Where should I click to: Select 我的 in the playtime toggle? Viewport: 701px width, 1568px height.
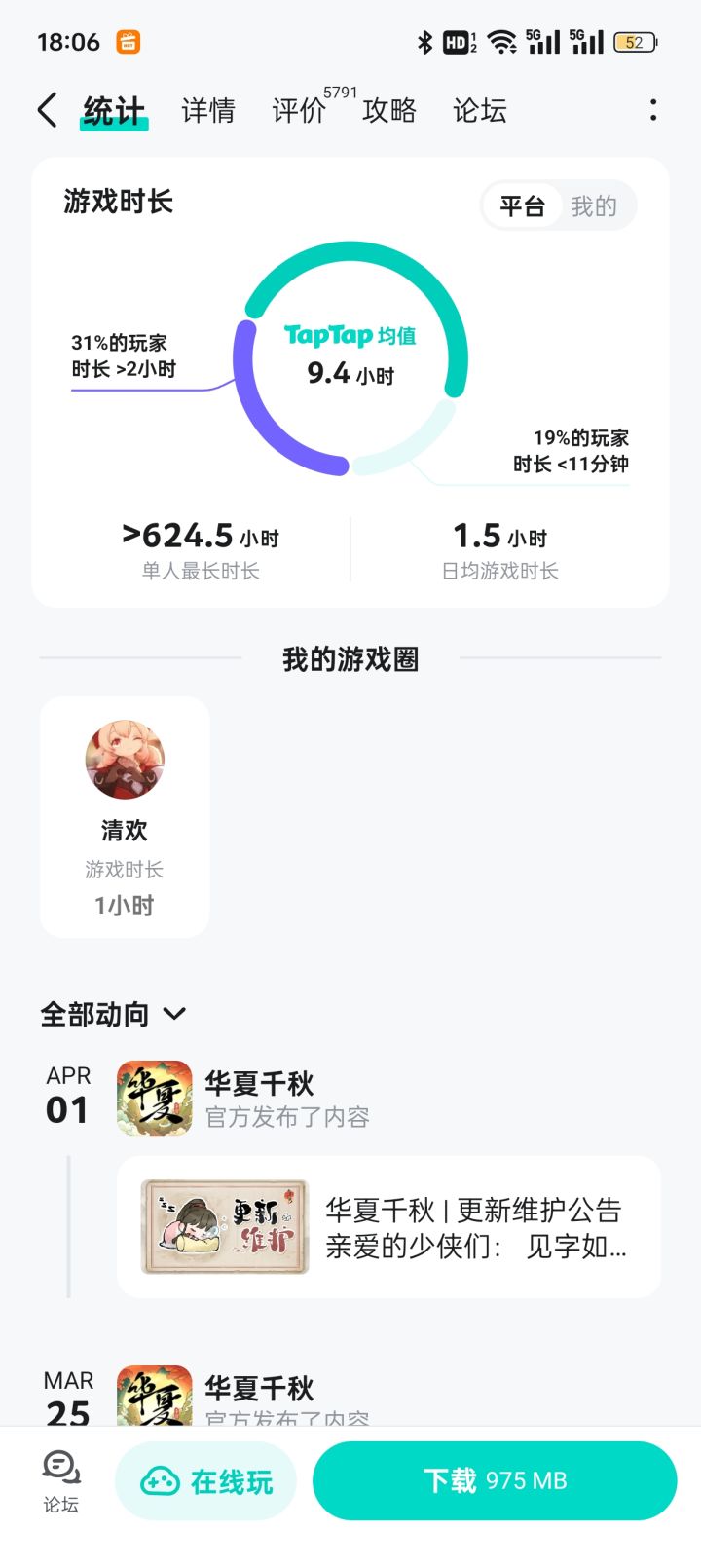pyautogui.click(x=594, y=206)
